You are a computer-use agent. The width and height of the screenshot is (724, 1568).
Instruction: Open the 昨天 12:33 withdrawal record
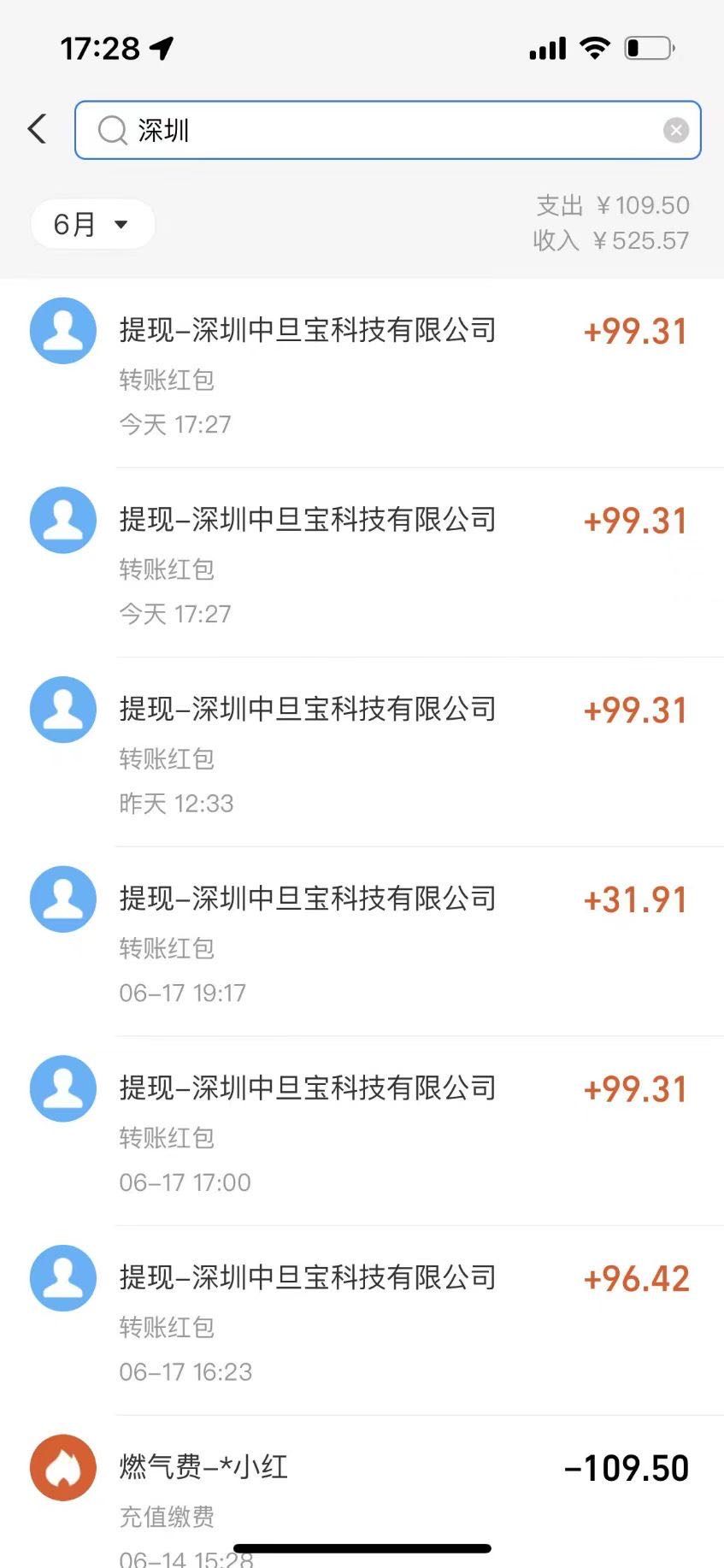(x=376, y=752)
